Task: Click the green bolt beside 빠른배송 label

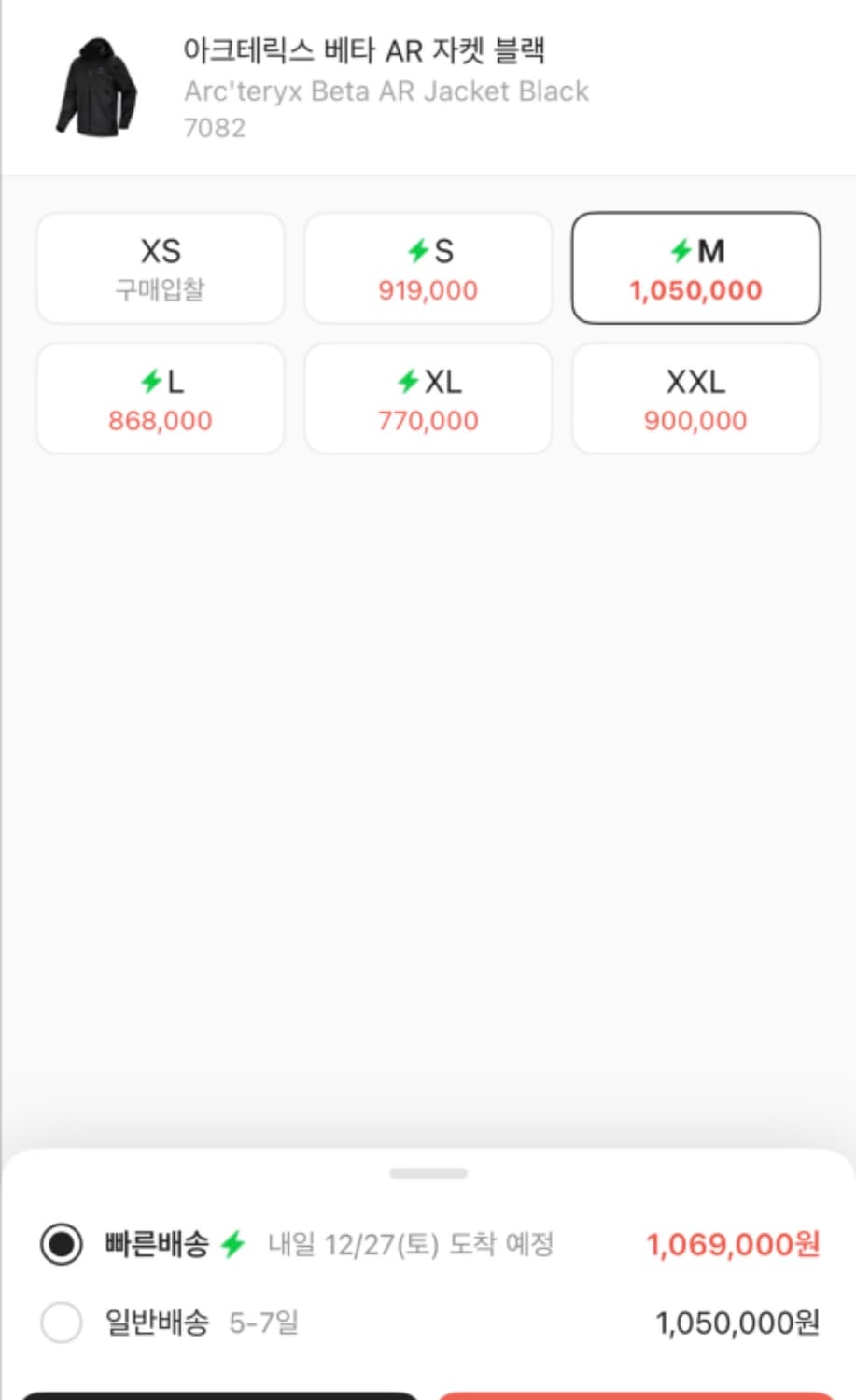Action: point(232,1243)
